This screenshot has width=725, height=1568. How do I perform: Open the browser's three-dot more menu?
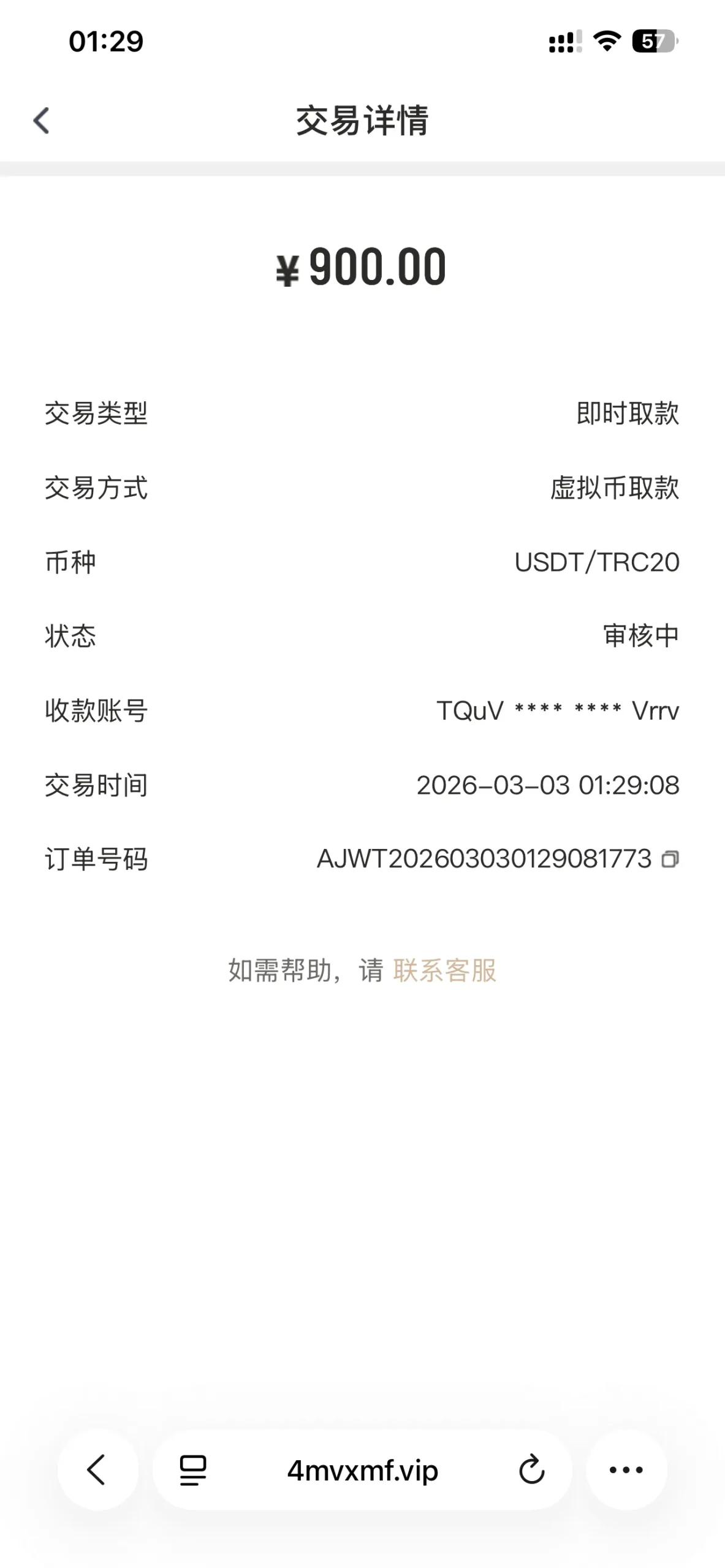coord(626,1470)
